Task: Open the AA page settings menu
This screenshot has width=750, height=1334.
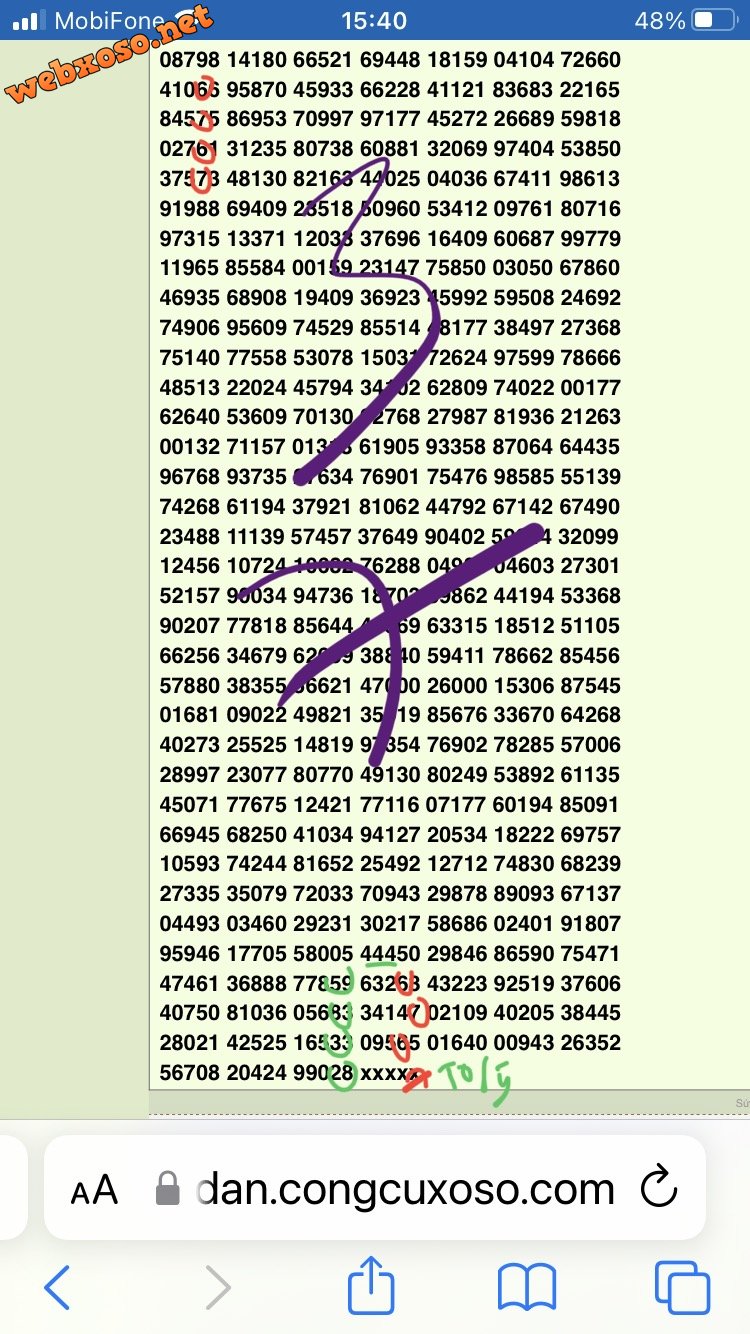Action: 94,1189
